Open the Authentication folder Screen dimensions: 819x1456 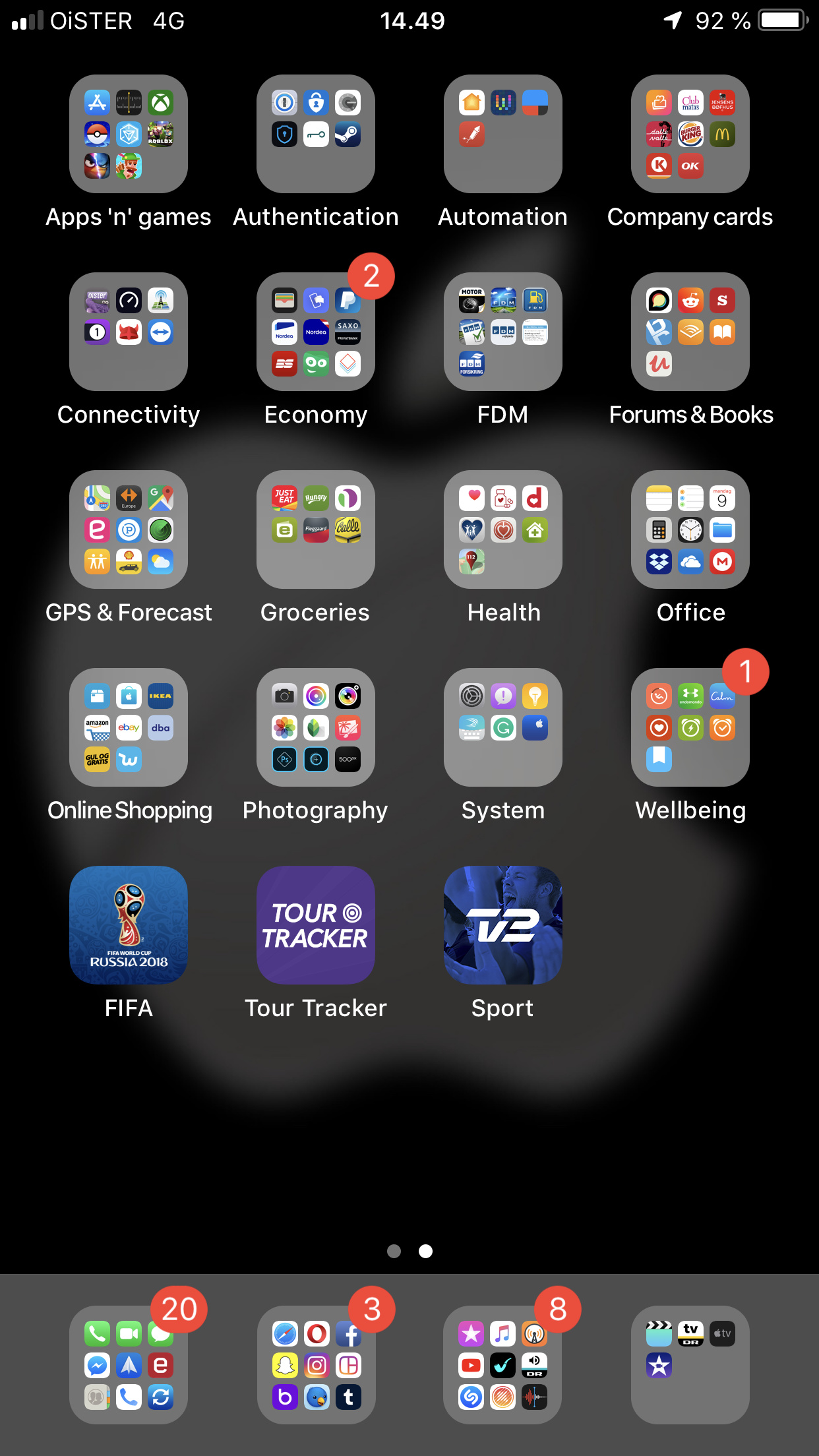(x=315, y=134)
